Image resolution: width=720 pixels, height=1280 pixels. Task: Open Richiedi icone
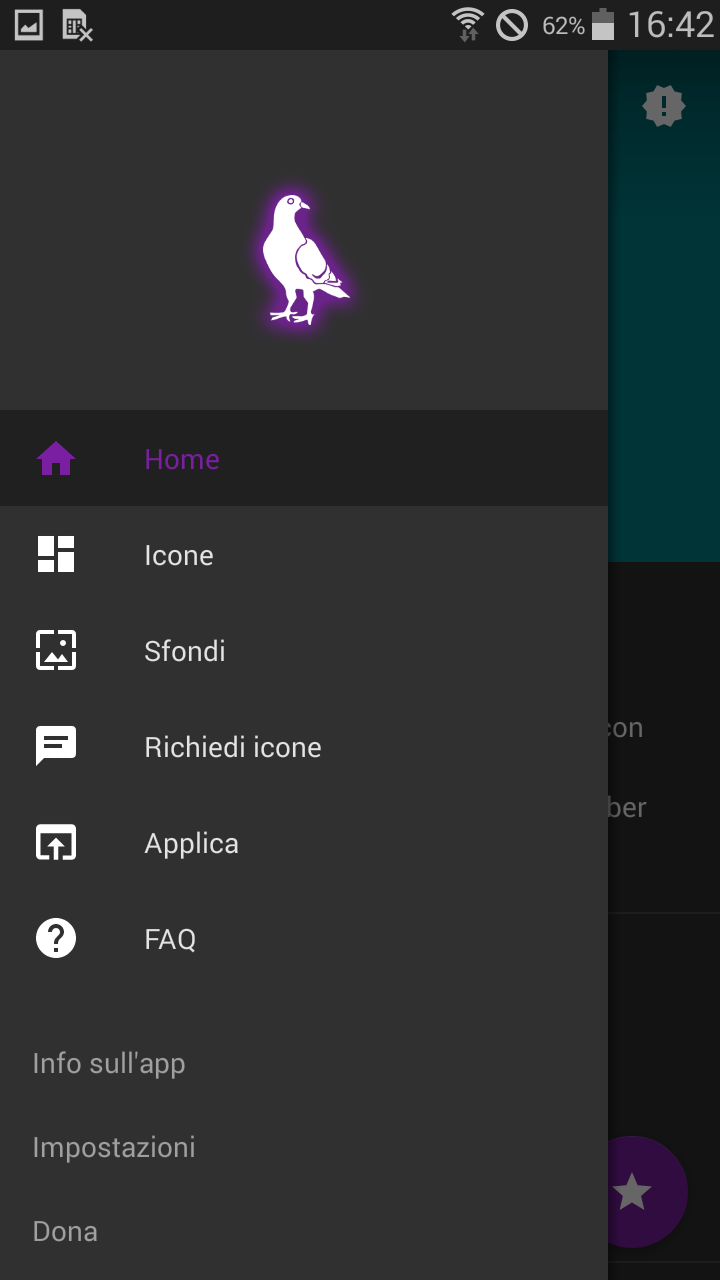point(304,746)
